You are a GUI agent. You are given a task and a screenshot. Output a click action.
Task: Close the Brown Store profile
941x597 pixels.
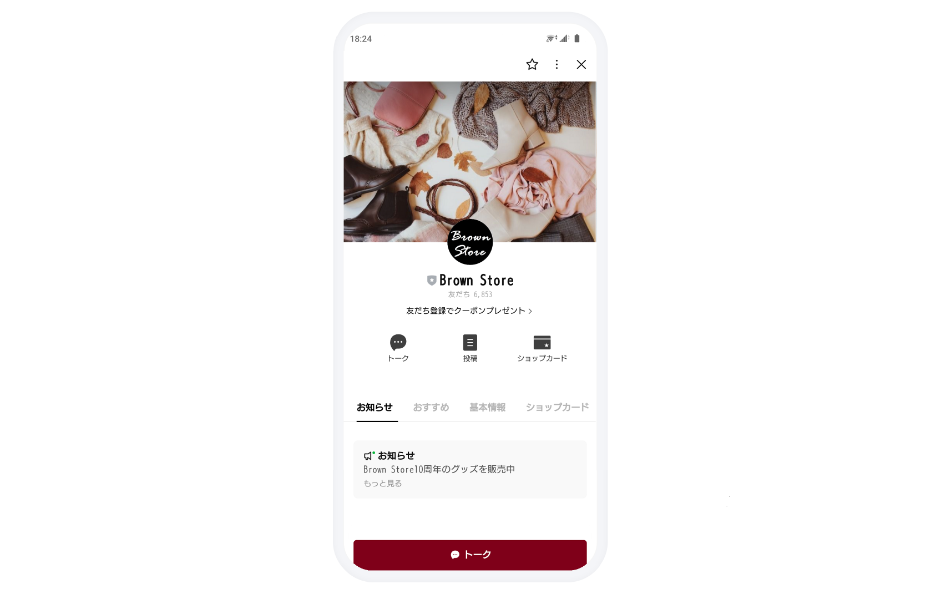pyautogui.click(x=581, y=64)
